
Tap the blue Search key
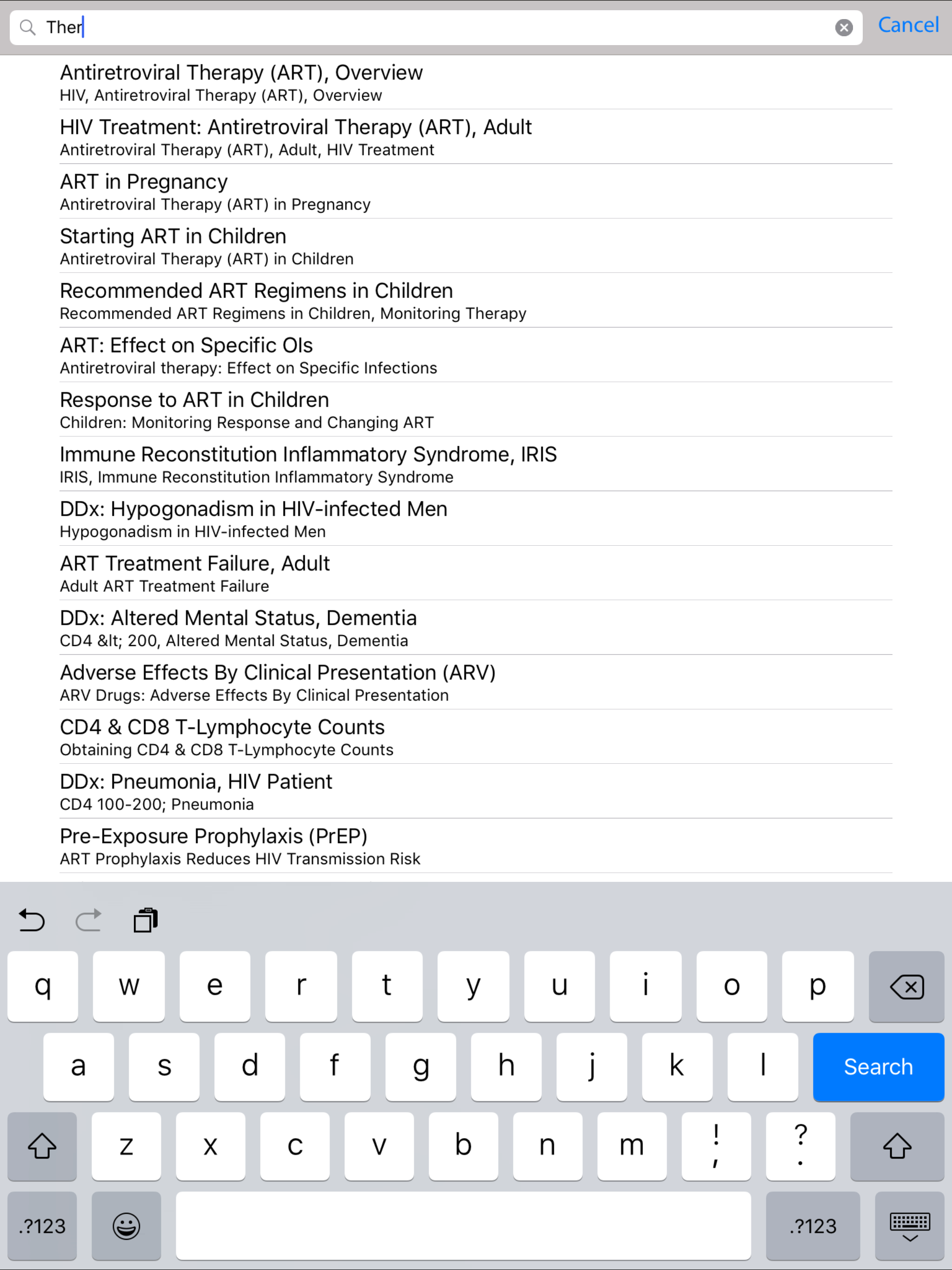(878, 1067)
